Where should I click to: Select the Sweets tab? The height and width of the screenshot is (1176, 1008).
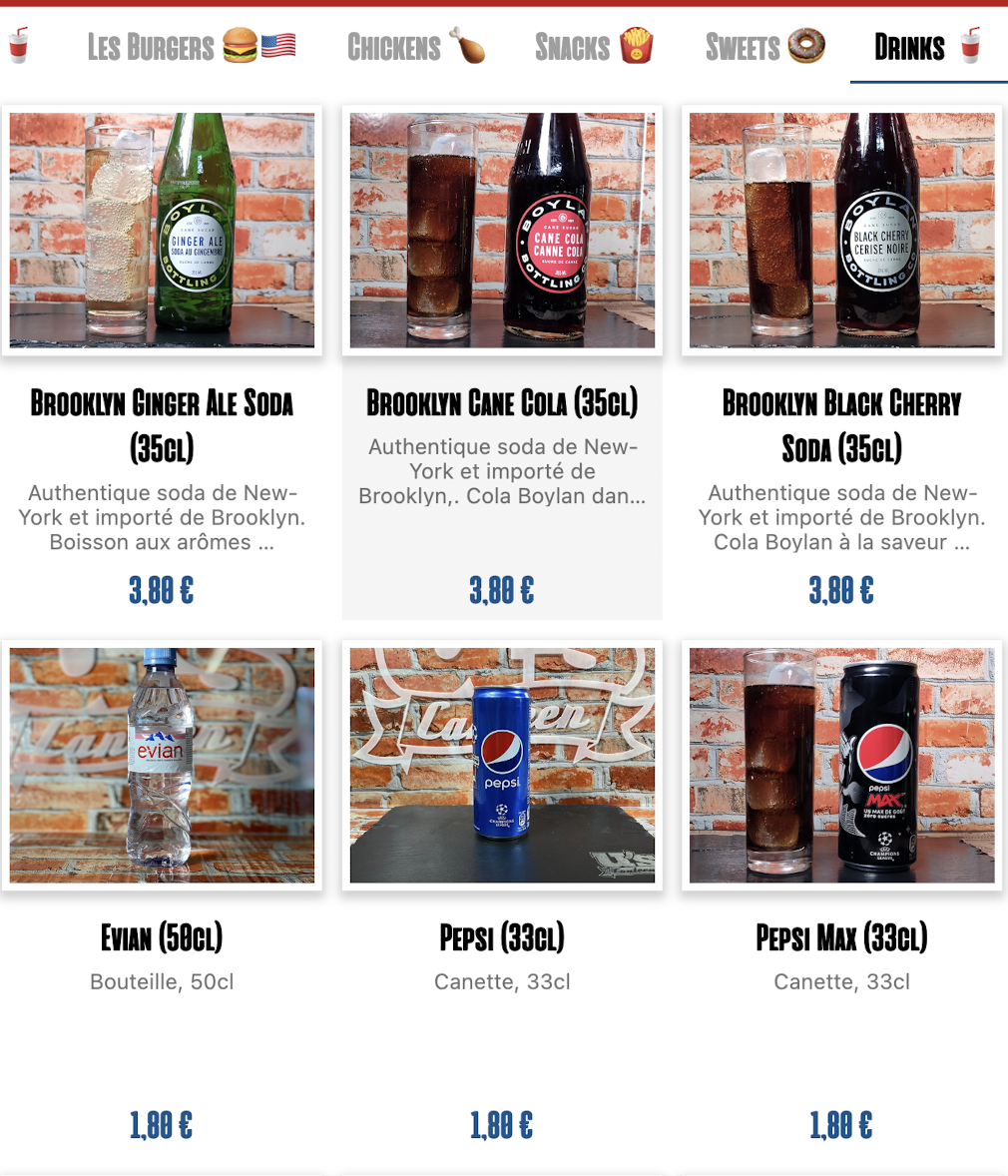click(x=764, y=47)
